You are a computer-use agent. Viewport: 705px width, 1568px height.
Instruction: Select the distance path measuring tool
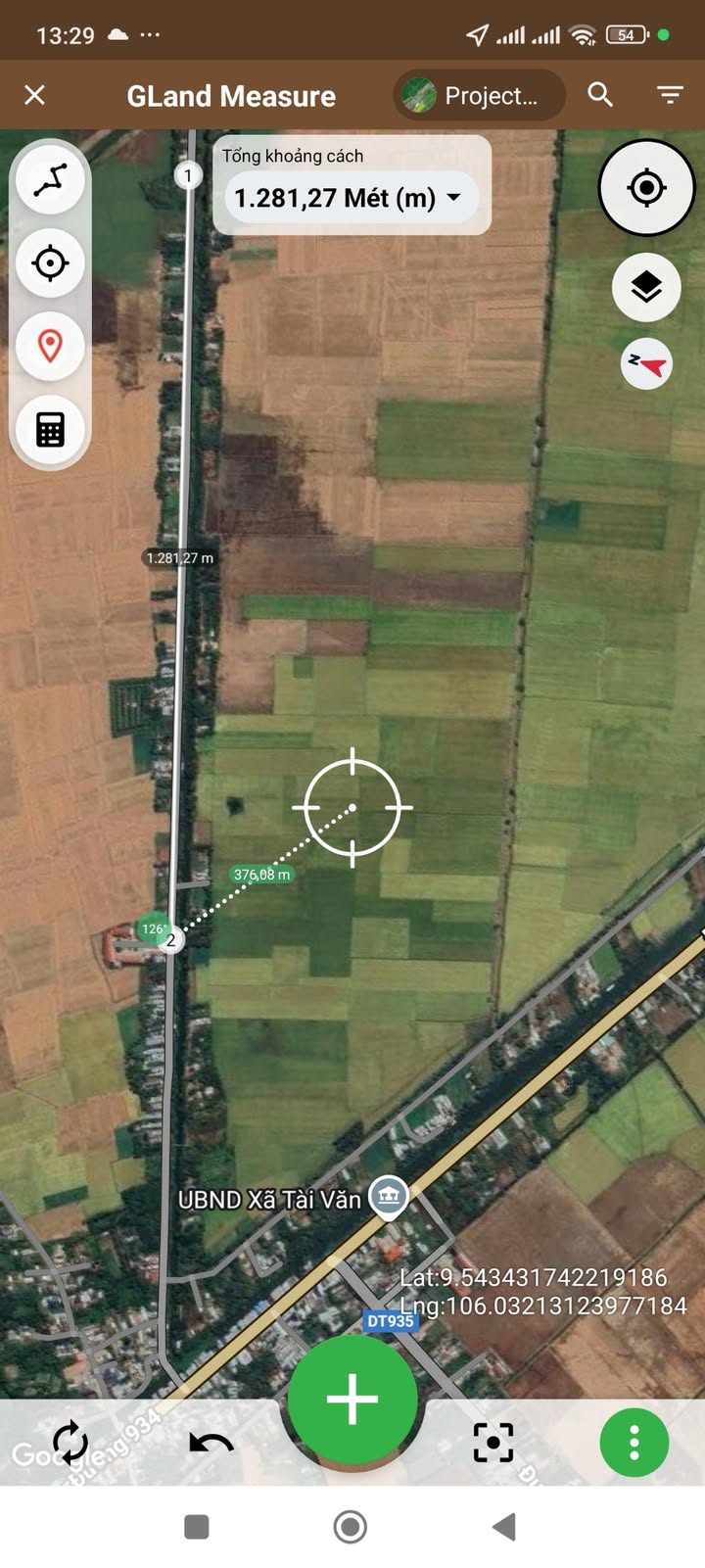click(x=50, y=180)
